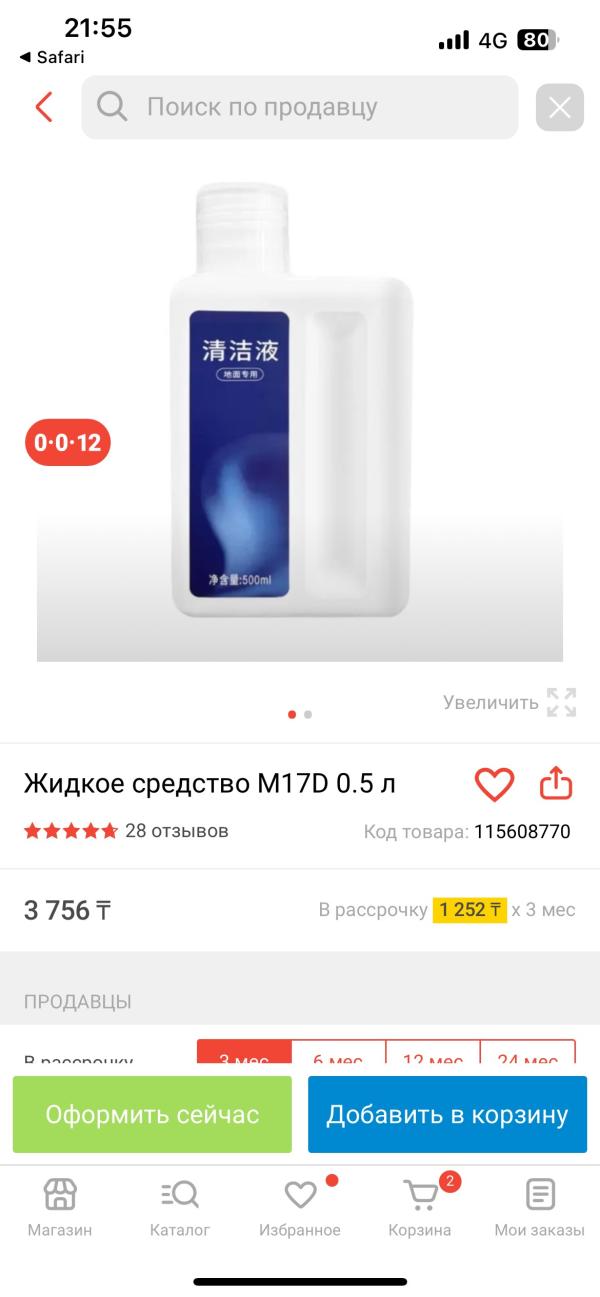
Task: Enlarge the image via Увеличить
Action: (510, 702)
